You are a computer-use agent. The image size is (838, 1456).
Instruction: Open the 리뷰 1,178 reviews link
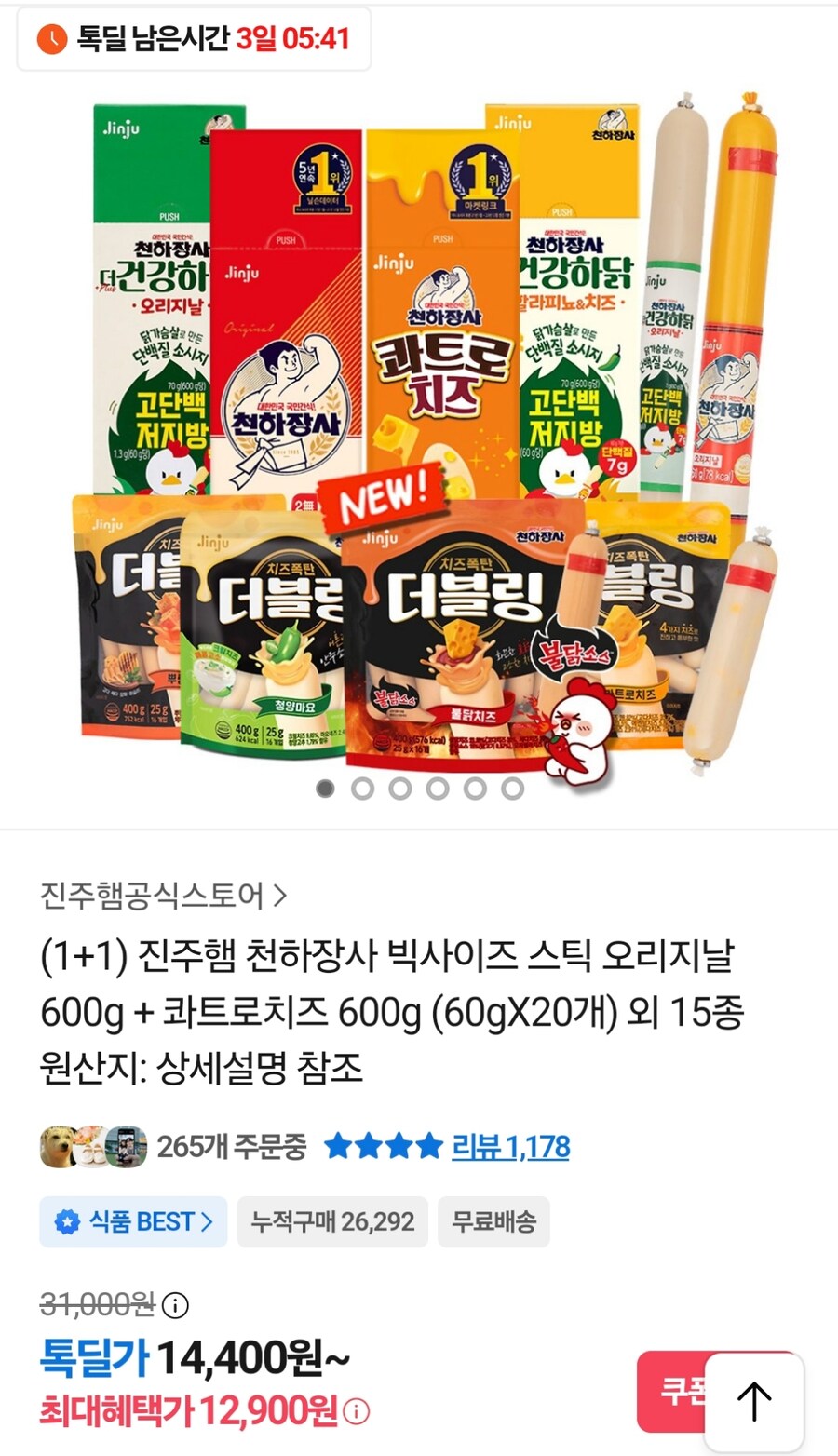click(510, 1147)
